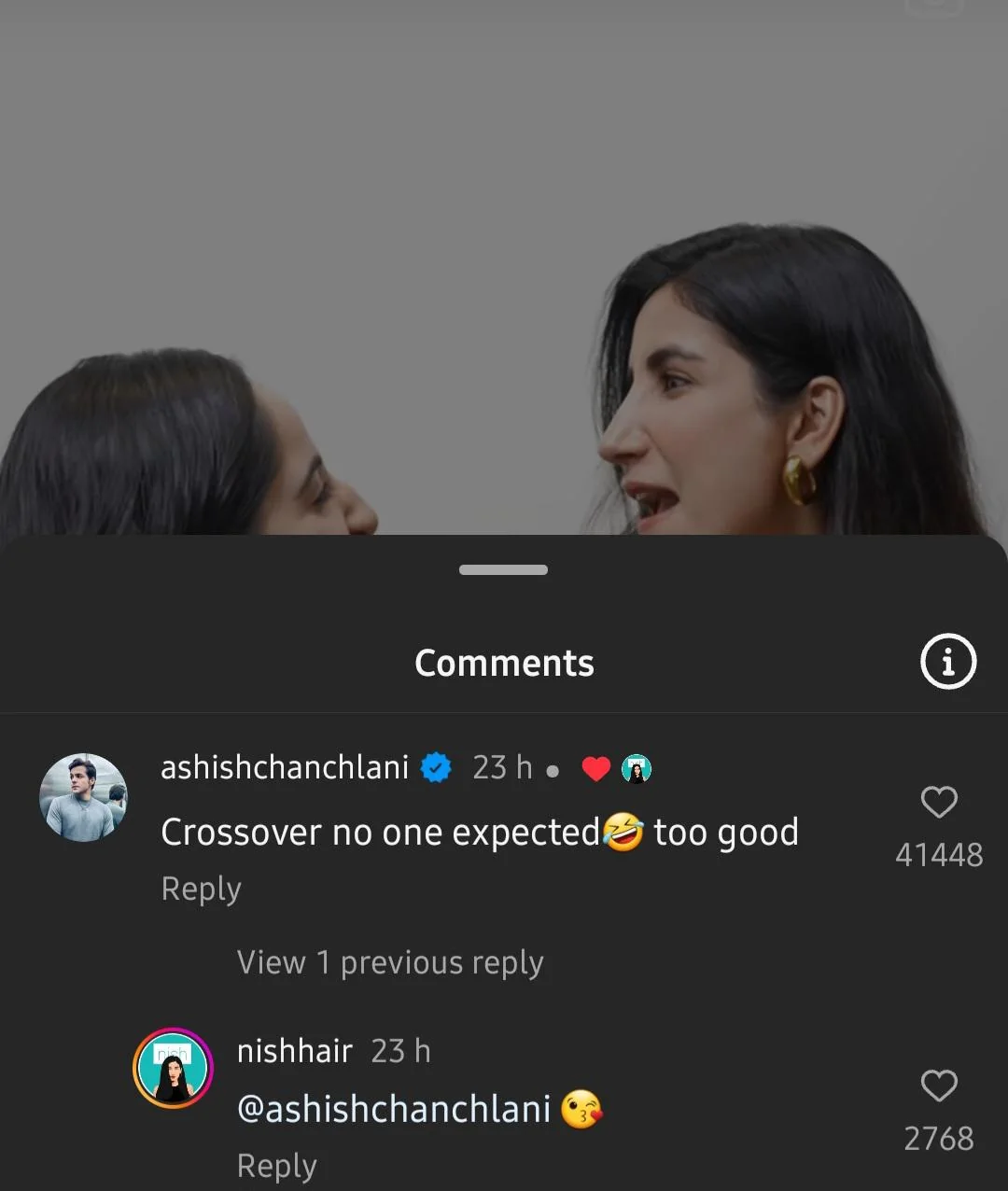Like ashishchanchlani's comment
Screen dimensions: 1008x1191
(x=939, y=803)
